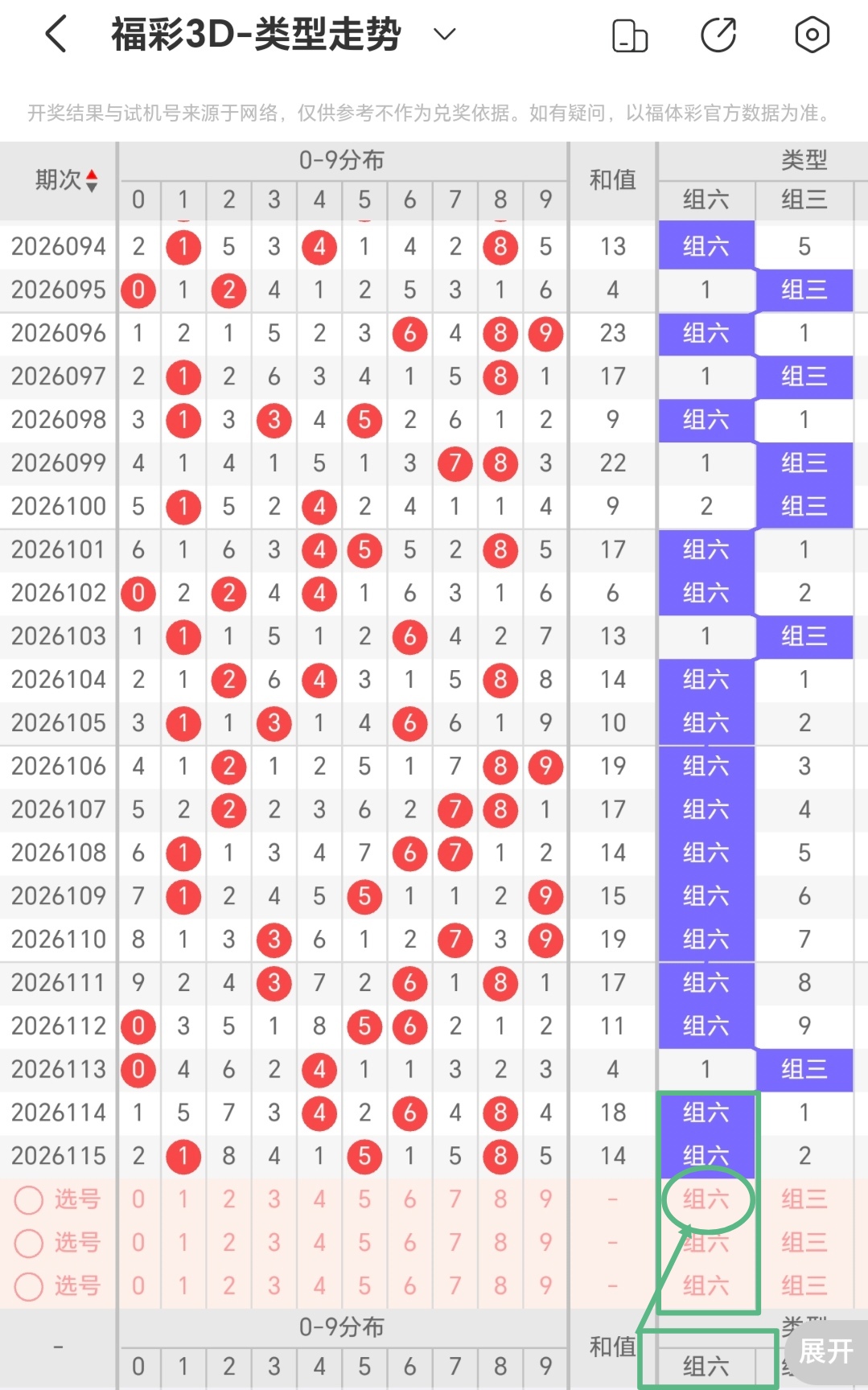
Task: Open chart settings via the hexagon icon
Action: (812, 35)
